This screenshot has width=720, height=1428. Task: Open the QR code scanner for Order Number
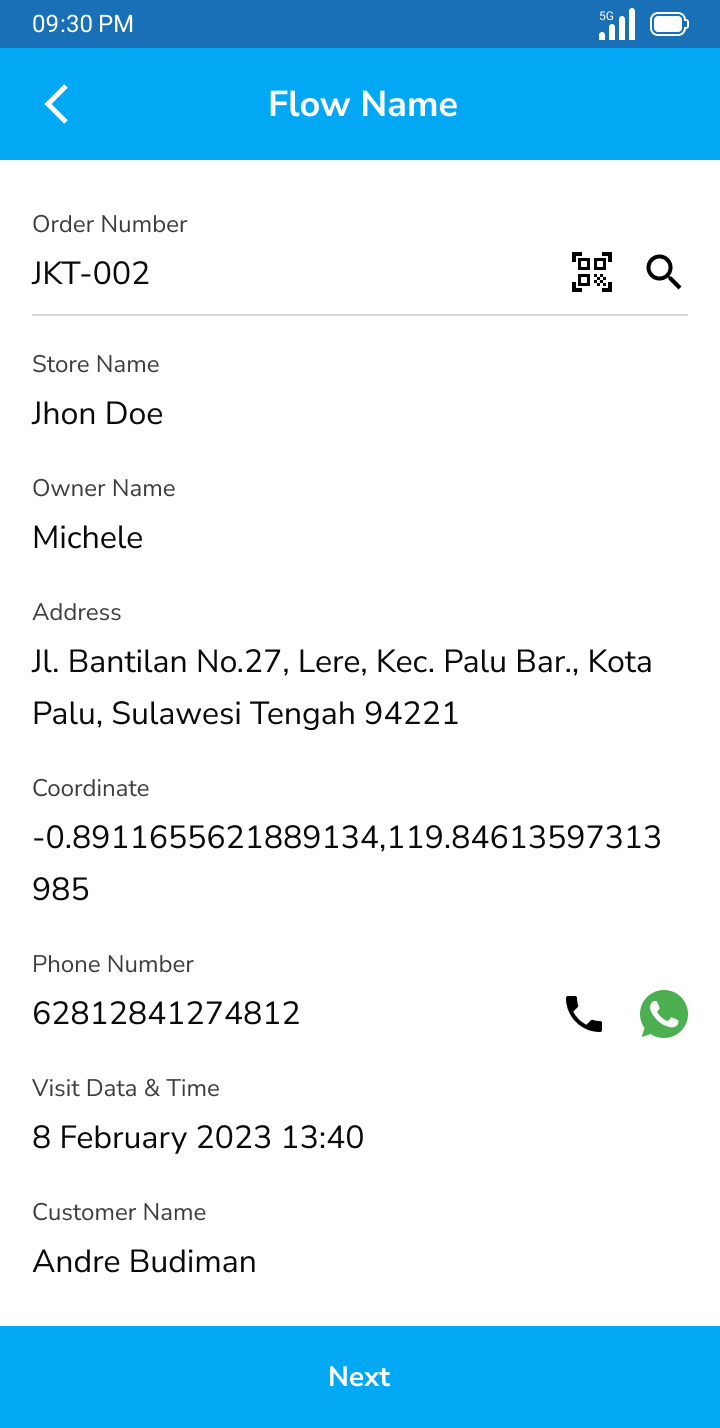click(x=591, y=271)
